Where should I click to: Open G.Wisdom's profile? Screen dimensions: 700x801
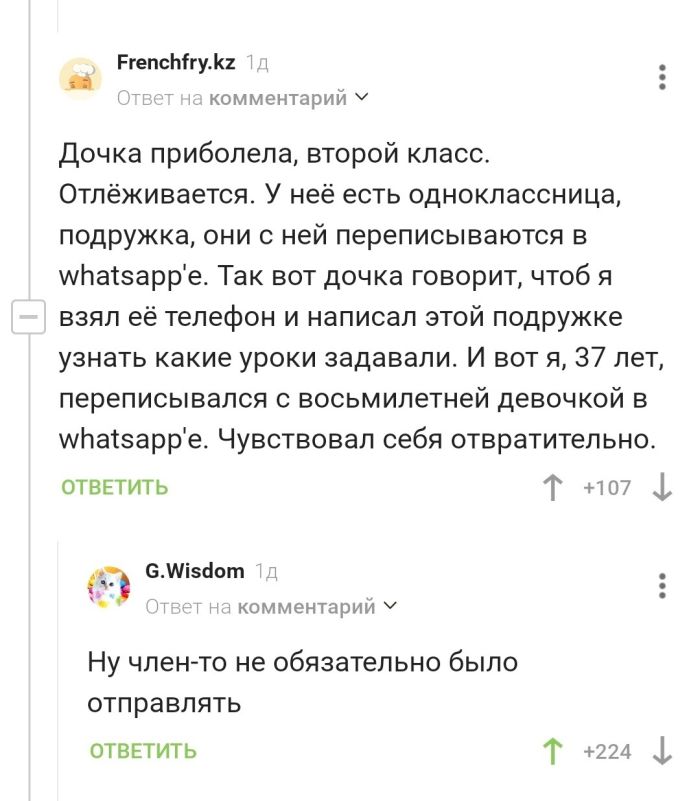click(194, 570)
